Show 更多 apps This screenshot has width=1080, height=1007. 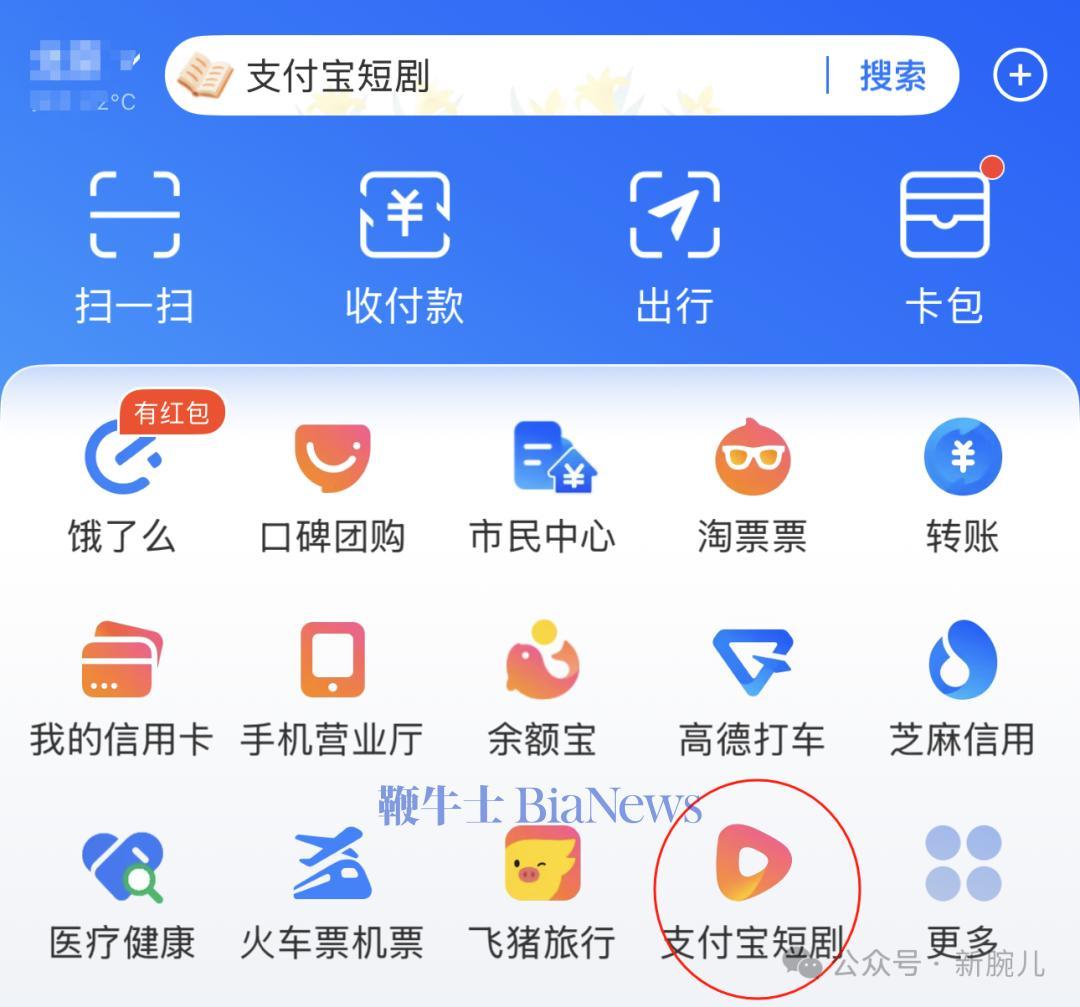pos(962,890)
